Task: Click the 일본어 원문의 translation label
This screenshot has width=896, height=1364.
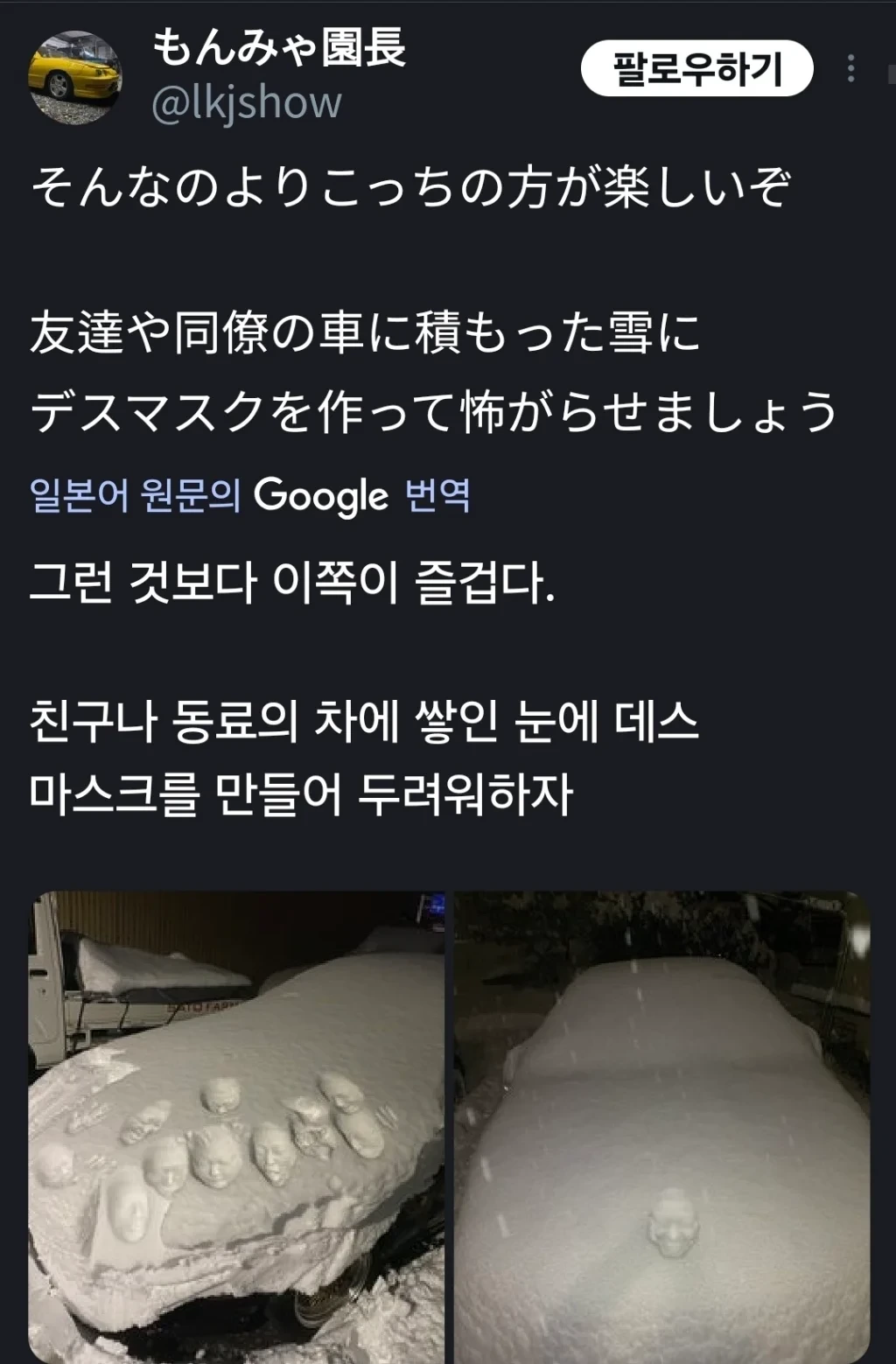Action: (131, 495)
